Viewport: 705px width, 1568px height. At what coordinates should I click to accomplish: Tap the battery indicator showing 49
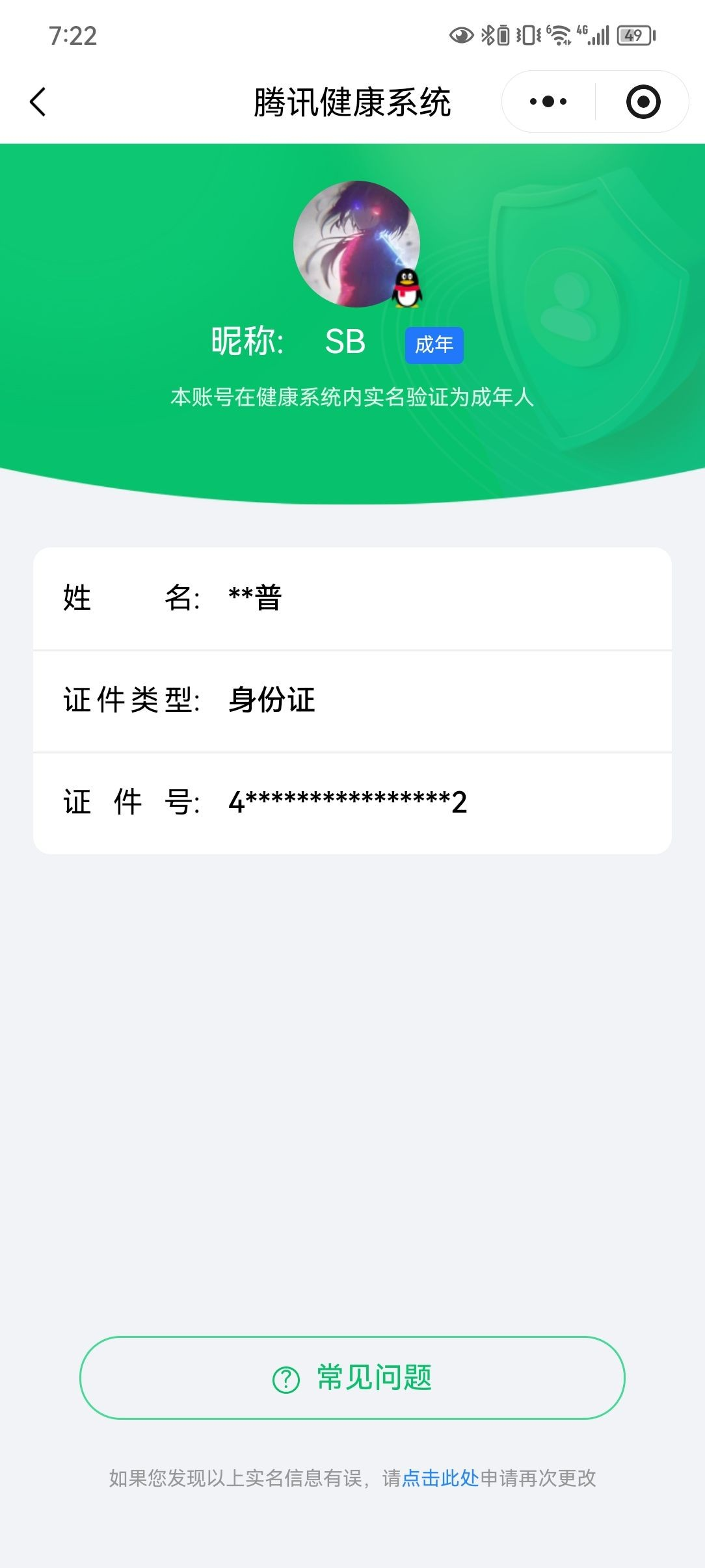pyautogui.click(x=634, y=37)
